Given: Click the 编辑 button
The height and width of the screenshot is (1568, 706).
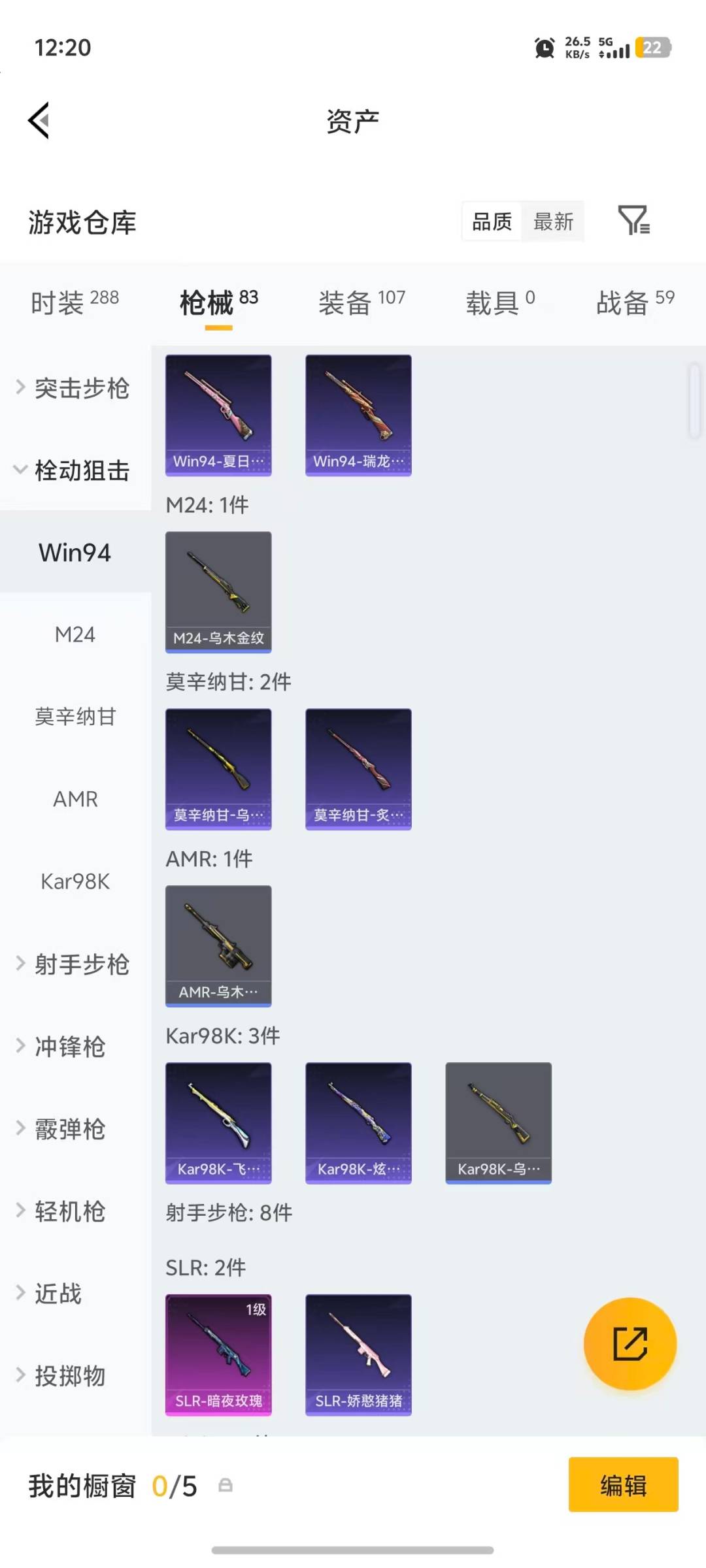Looking at the screenshot, I should (x=623, y=1484).
